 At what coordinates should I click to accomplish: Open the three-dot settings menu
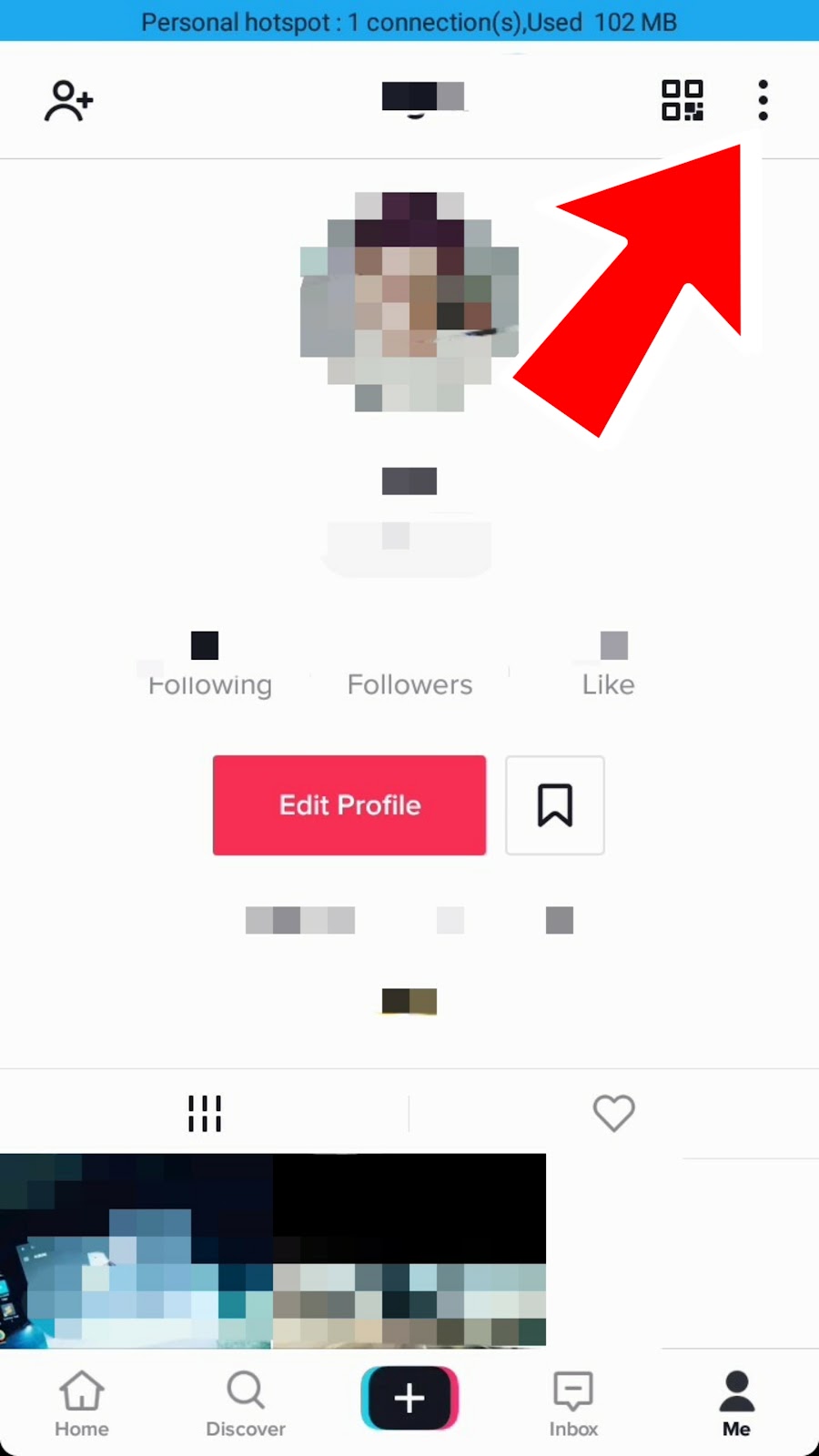(763, 100)
